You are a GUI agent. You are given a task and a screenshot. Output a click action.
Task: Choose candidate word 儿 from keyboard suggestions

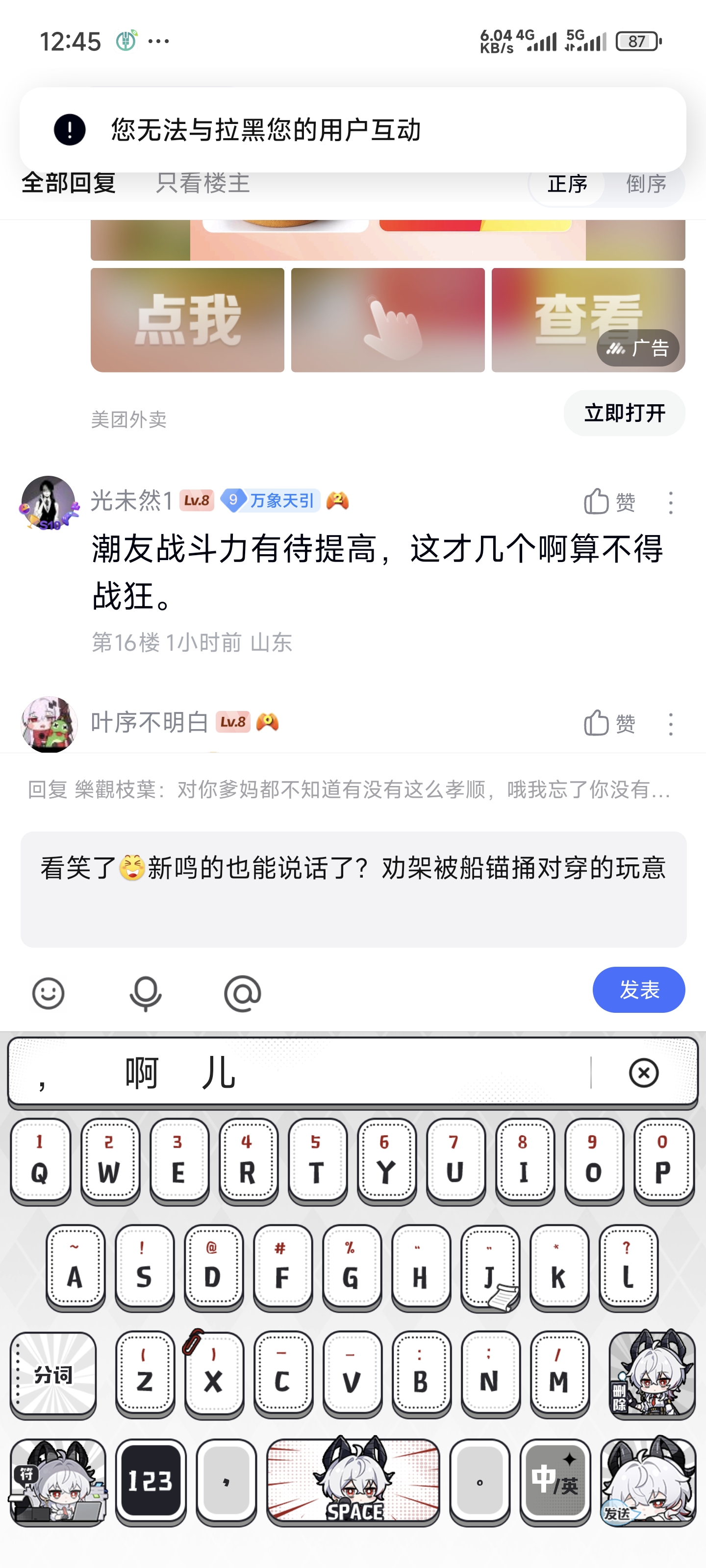point(218,1073)
